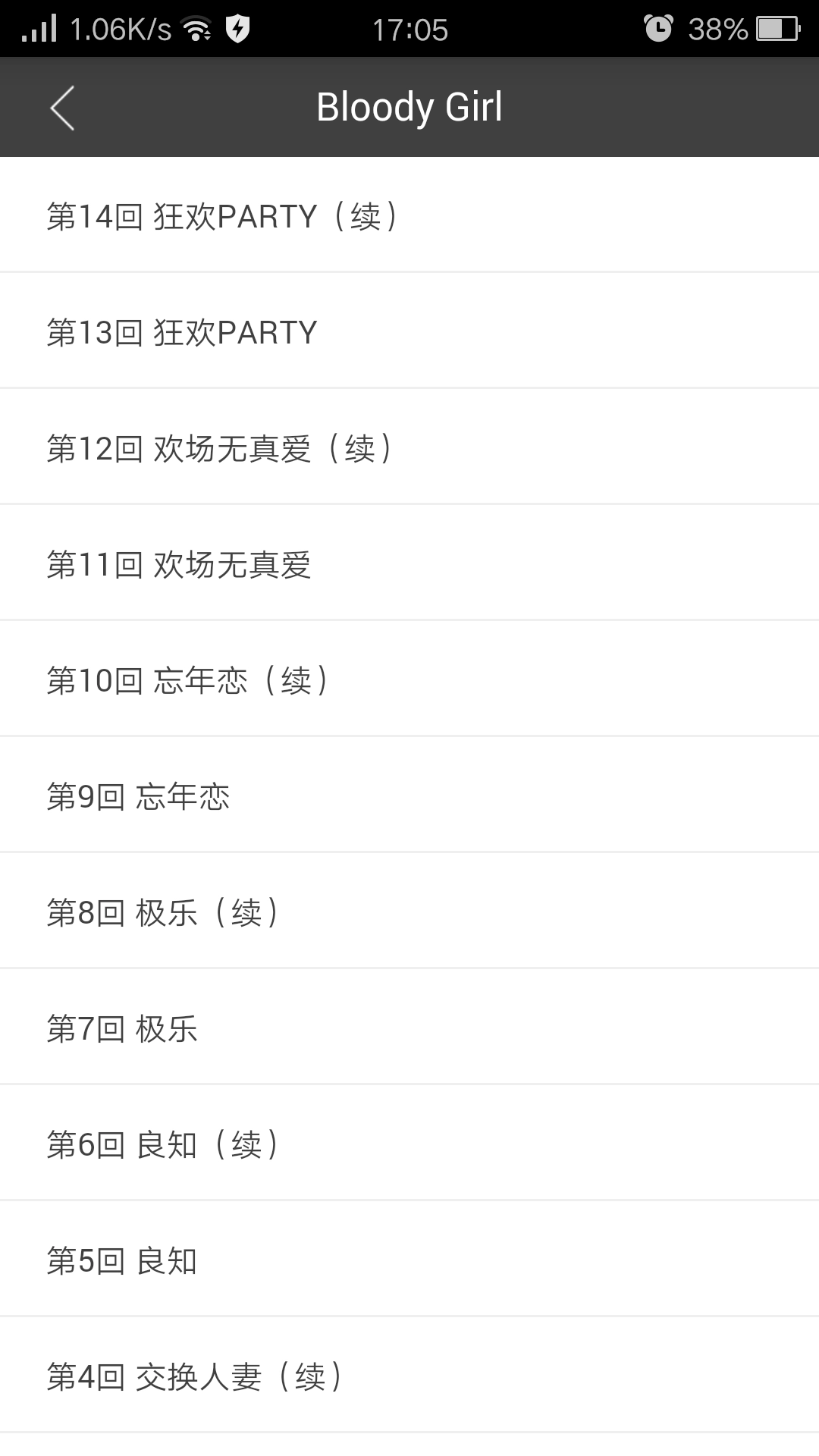Open chapter 第4回 交换人妻（续）
The image size is (819, 1456).
(x=409, y=1378)
